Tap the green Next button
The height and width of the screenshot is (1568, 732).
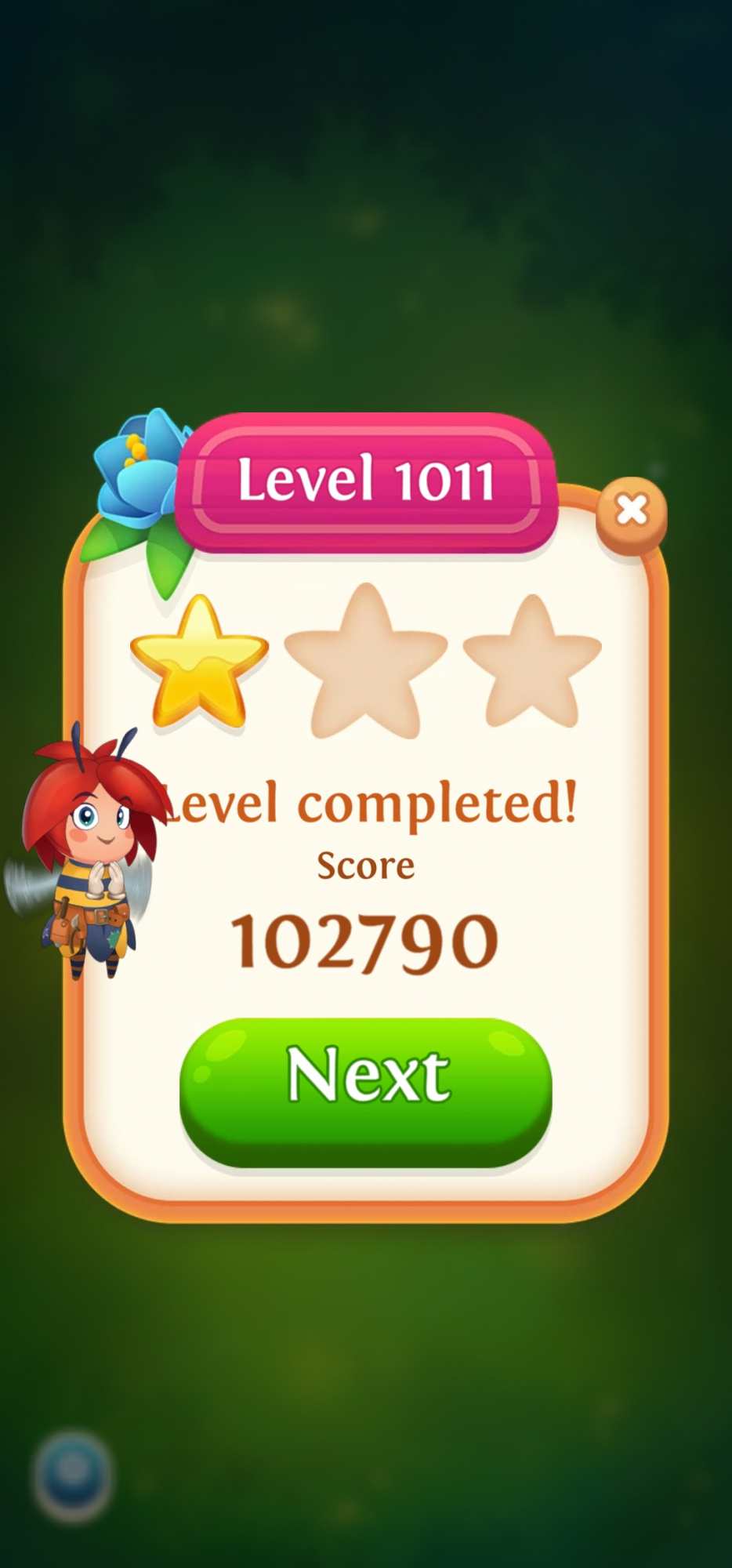click(365, 1088)
